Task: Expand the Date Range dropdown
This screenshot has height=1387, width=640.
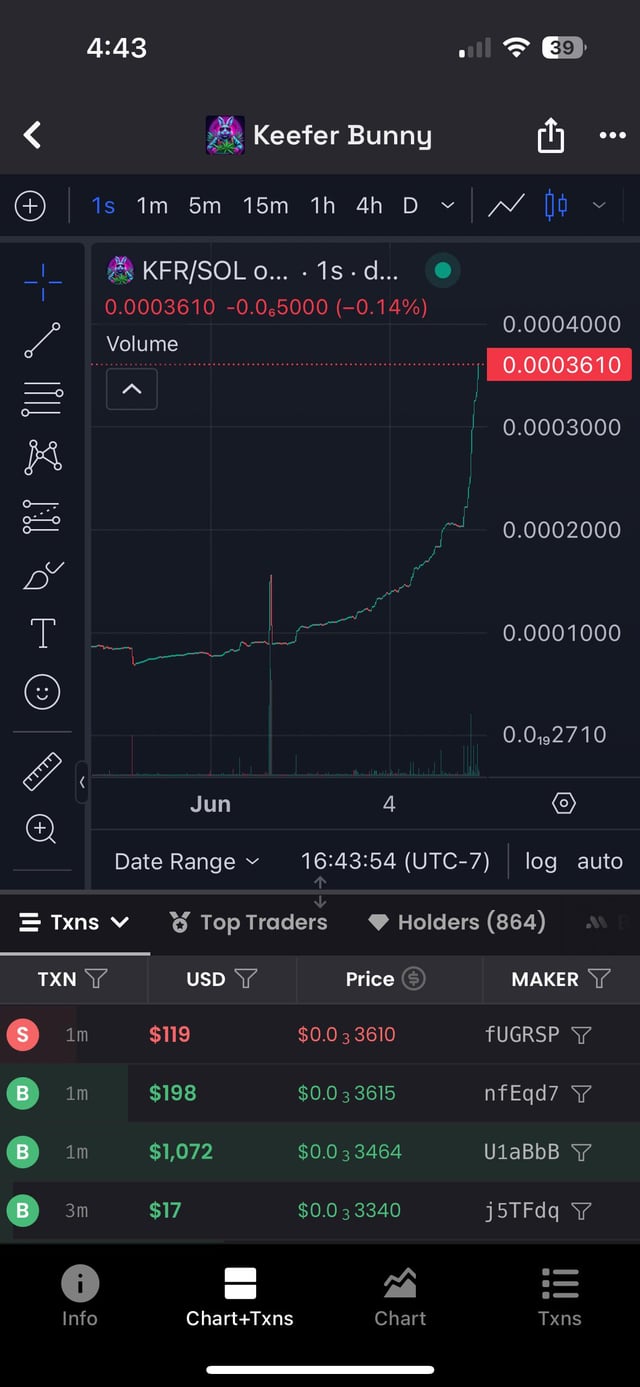Action: coord(186,861)
